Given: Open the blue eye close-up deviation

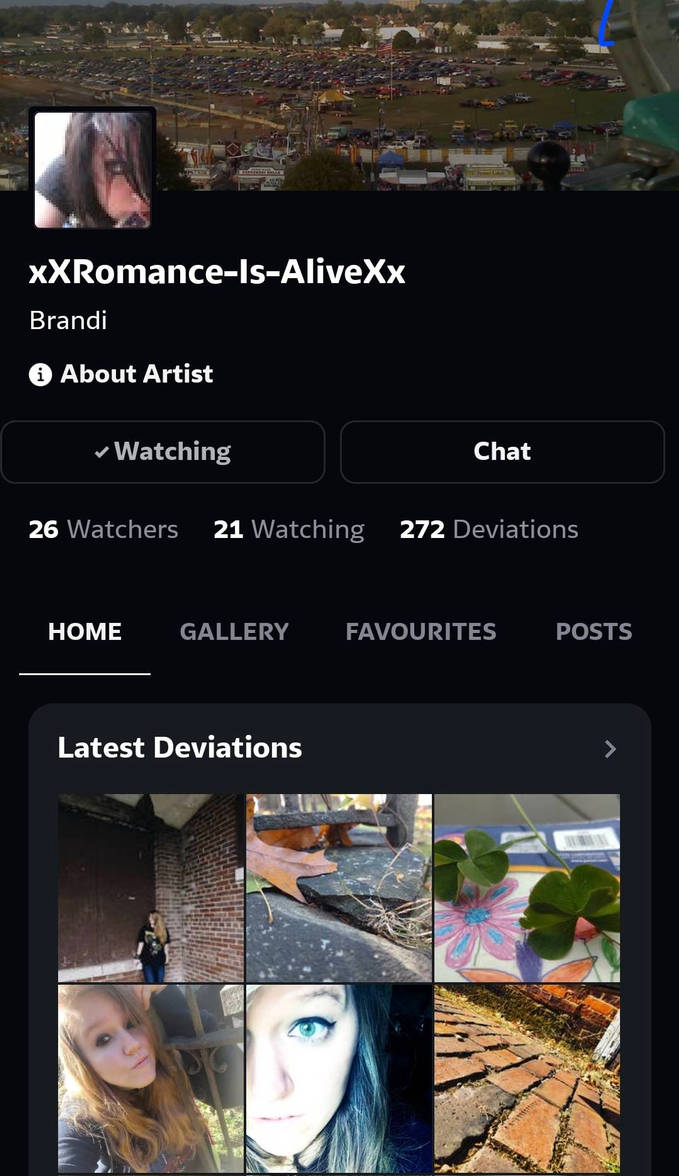Looking at the screenshot, I should pyautogui.click(x=339, y=1078).
